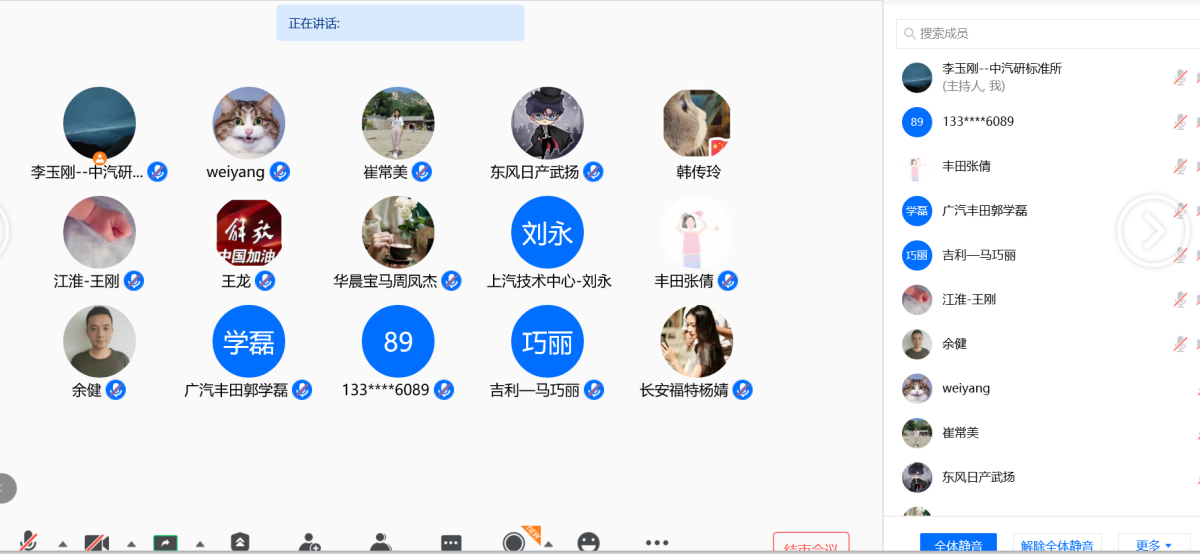Open the invite participants option
The height and width of the screenshot is (554, 1200).
point(309,542)
